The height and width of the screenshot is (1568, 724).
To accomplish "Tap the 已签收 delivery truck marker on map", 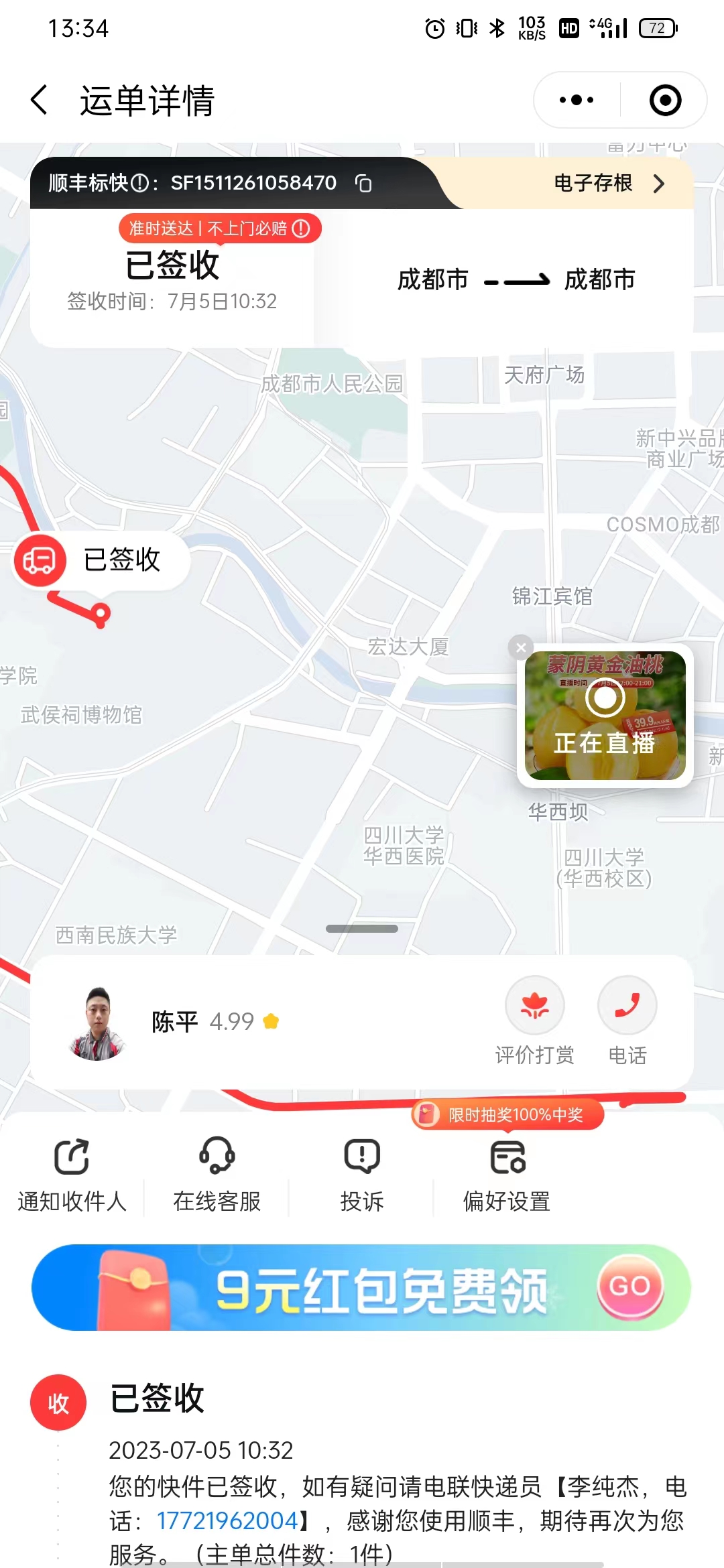I will coord(40,560).
